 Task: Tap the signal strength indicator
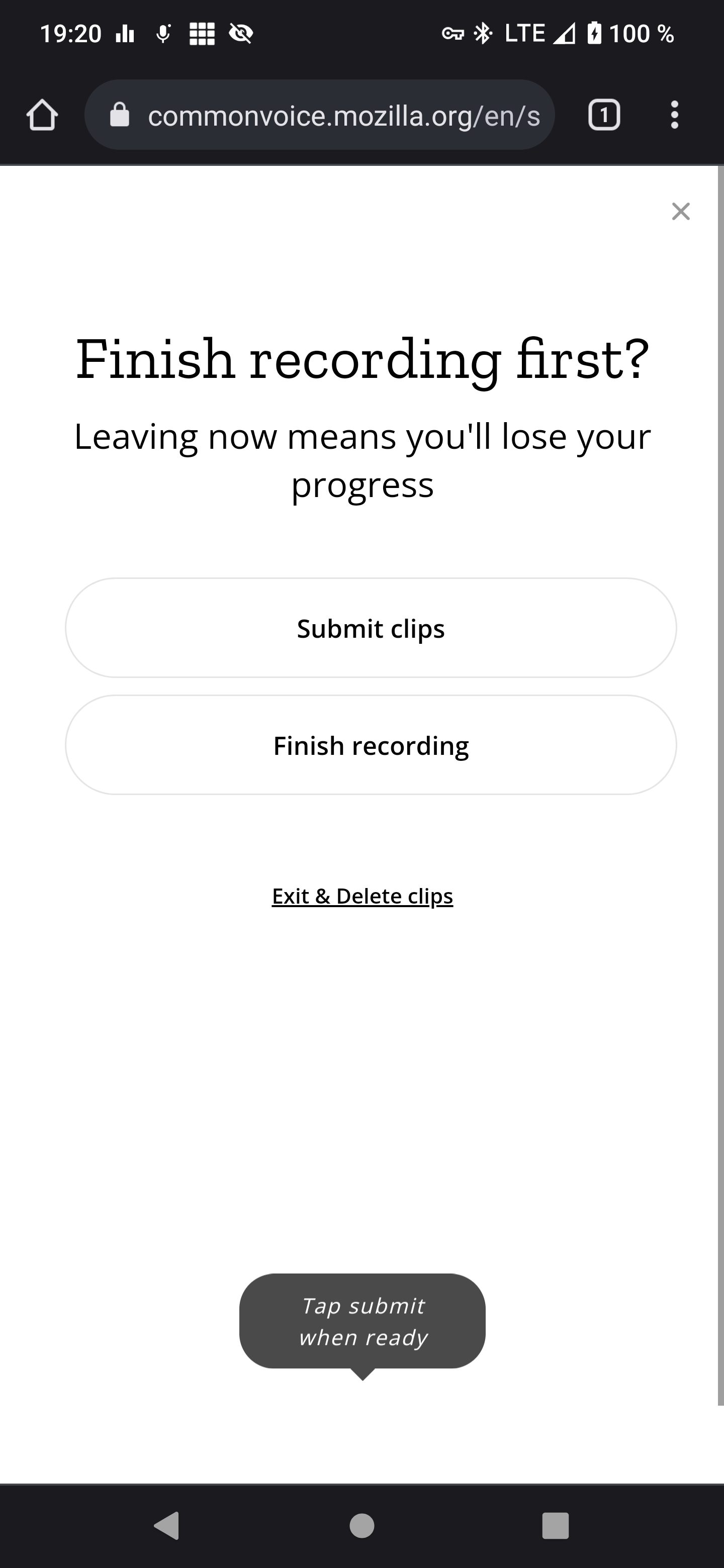click(565, 34)
